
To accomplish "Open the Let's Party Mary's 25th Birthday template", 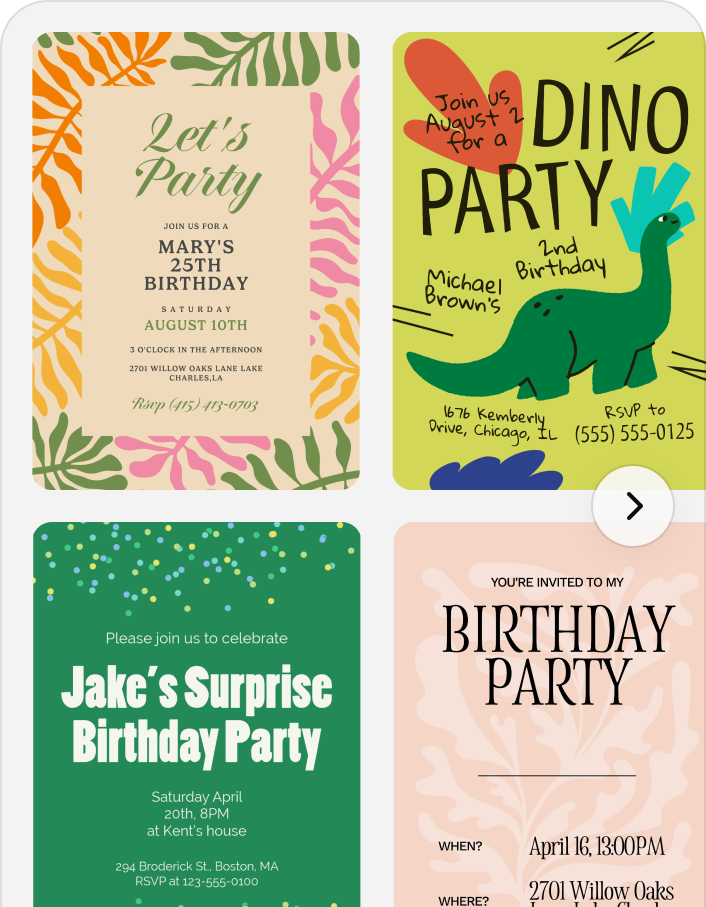I will click(x=196, y=261).
